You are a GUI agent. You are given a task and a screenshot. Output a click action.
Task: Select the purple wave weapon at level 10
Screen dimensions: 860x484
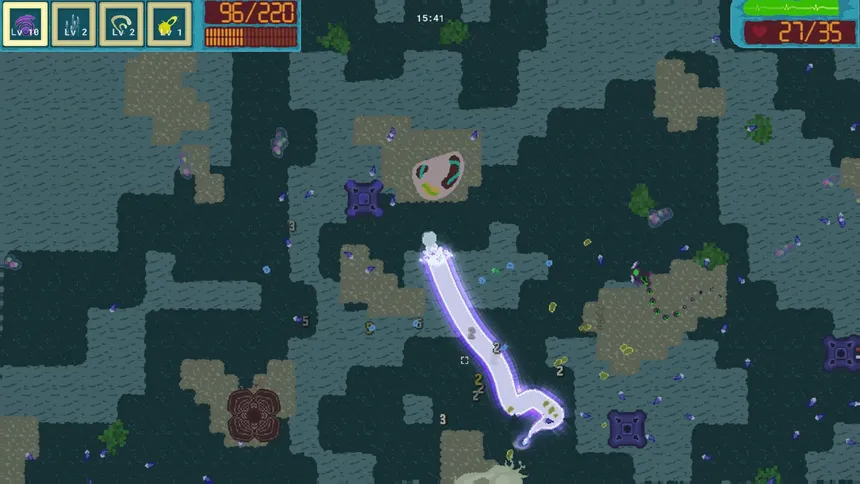click(25, 24)
